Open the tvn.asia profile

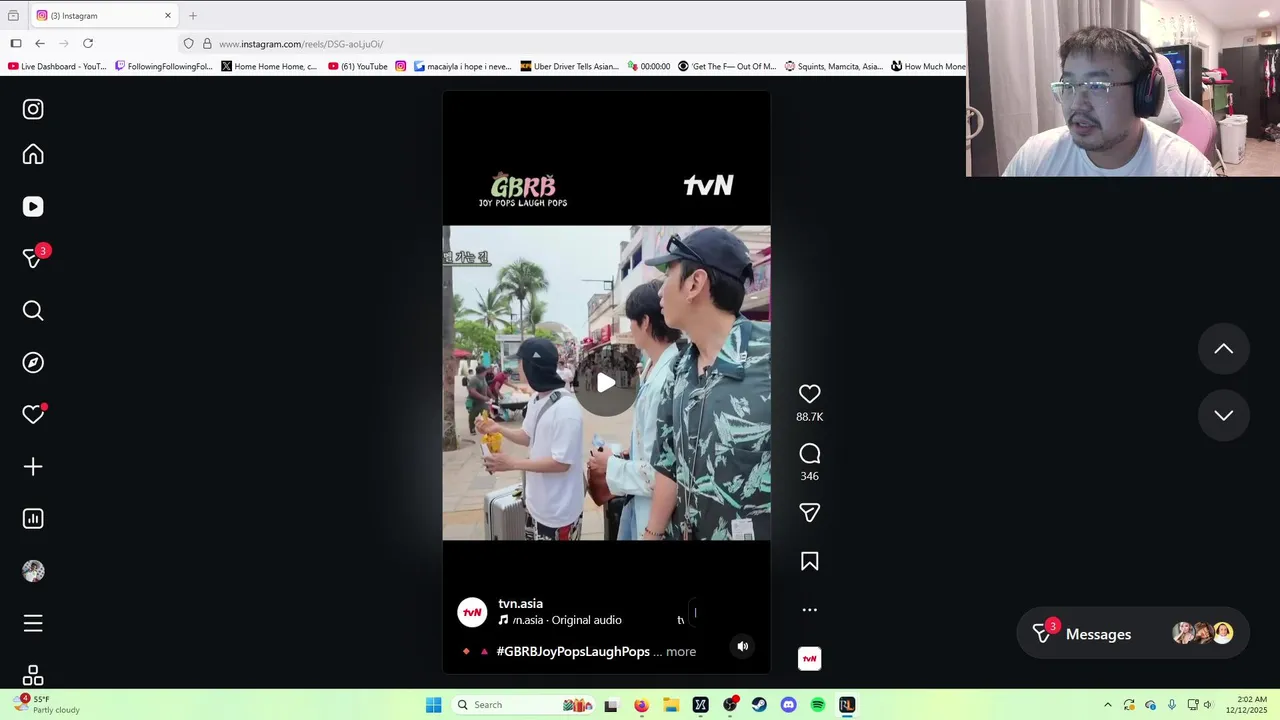click(x=520, y=604)
